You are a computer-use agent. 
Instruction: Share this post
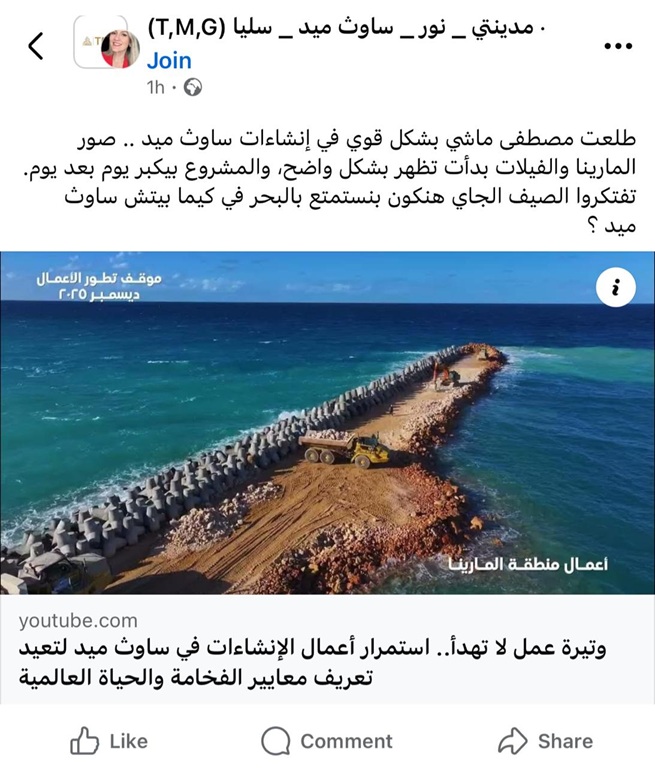(x=545, y=741)
